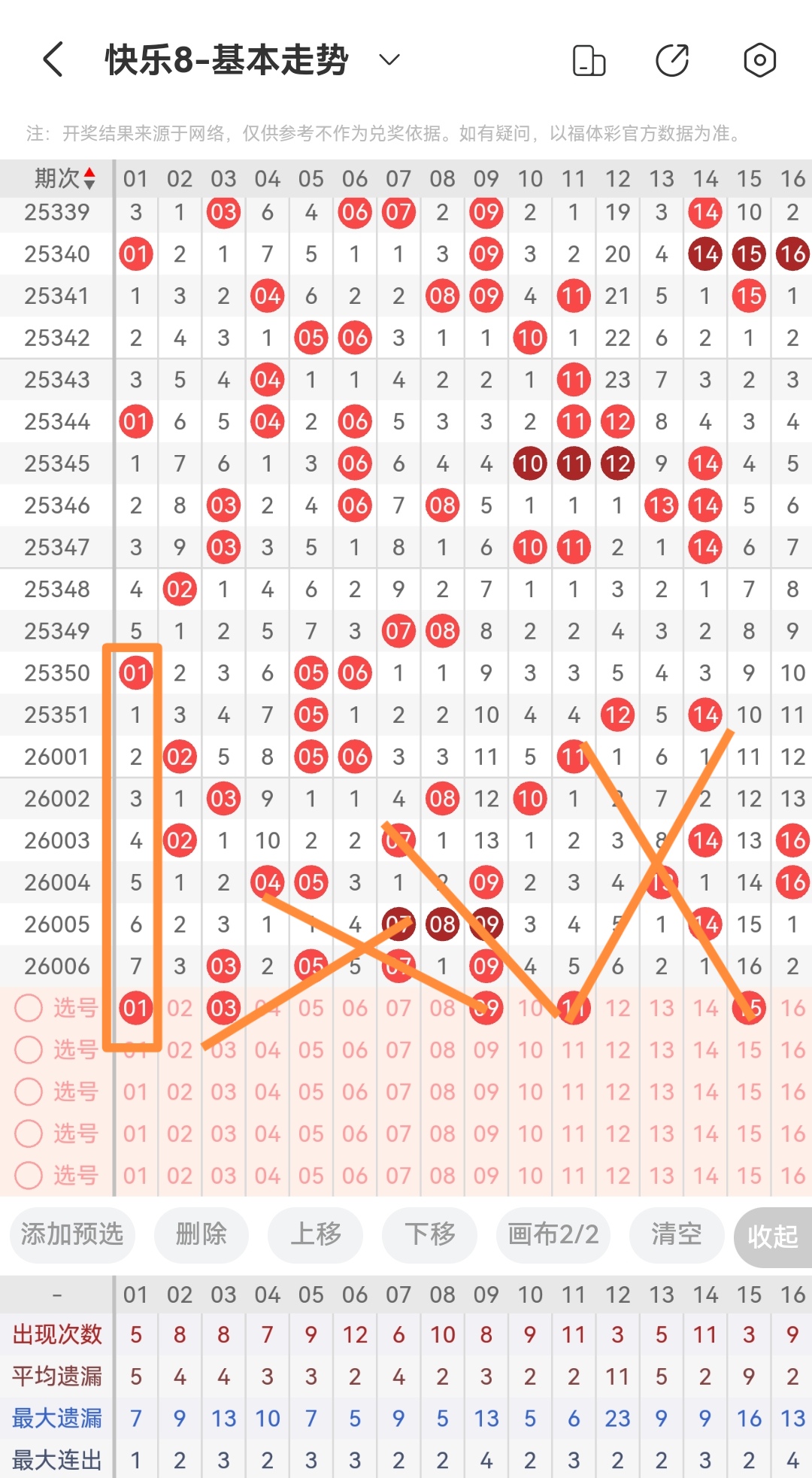The height and width of the screenshot is (1478, 812).
Task: Tap the screen orientation icon in header
Action: [x=589, y=60]
